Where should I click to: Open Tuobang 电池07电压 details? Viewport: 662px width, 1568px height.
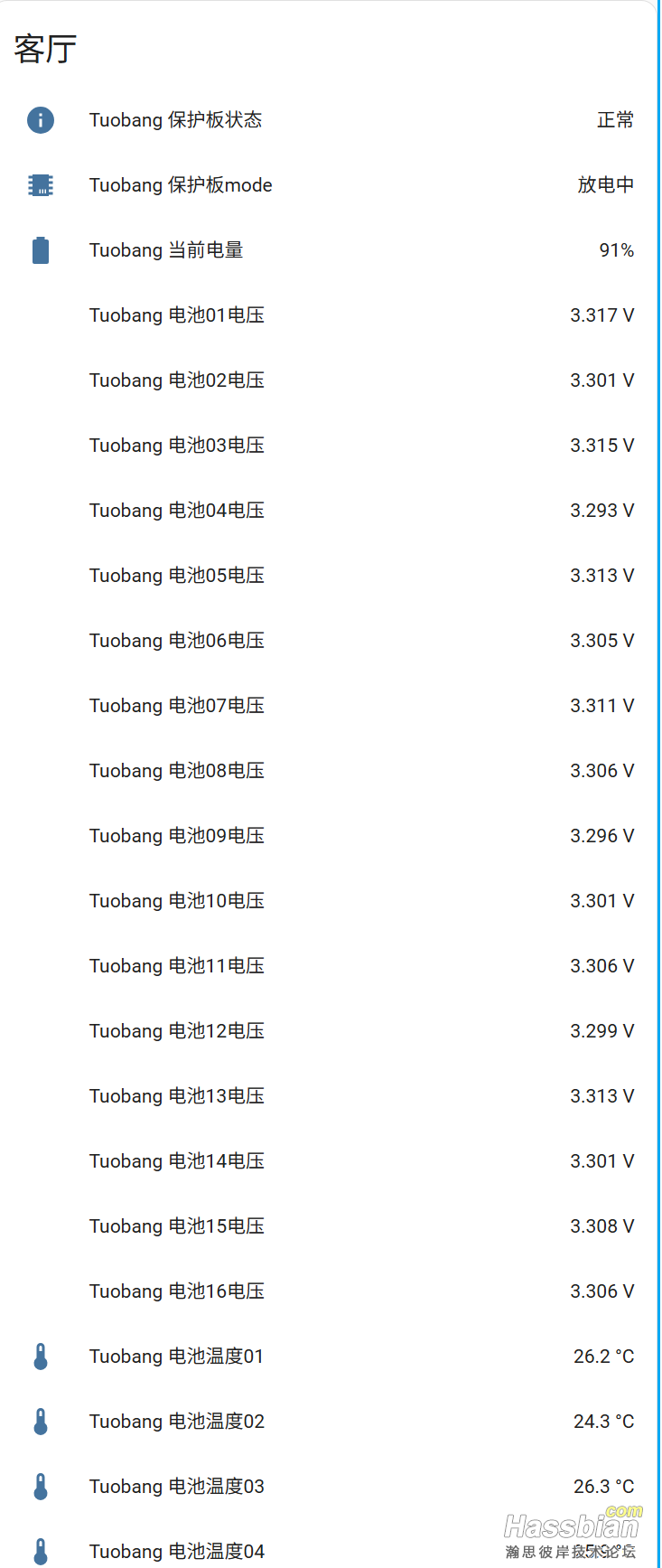point(177,706)
